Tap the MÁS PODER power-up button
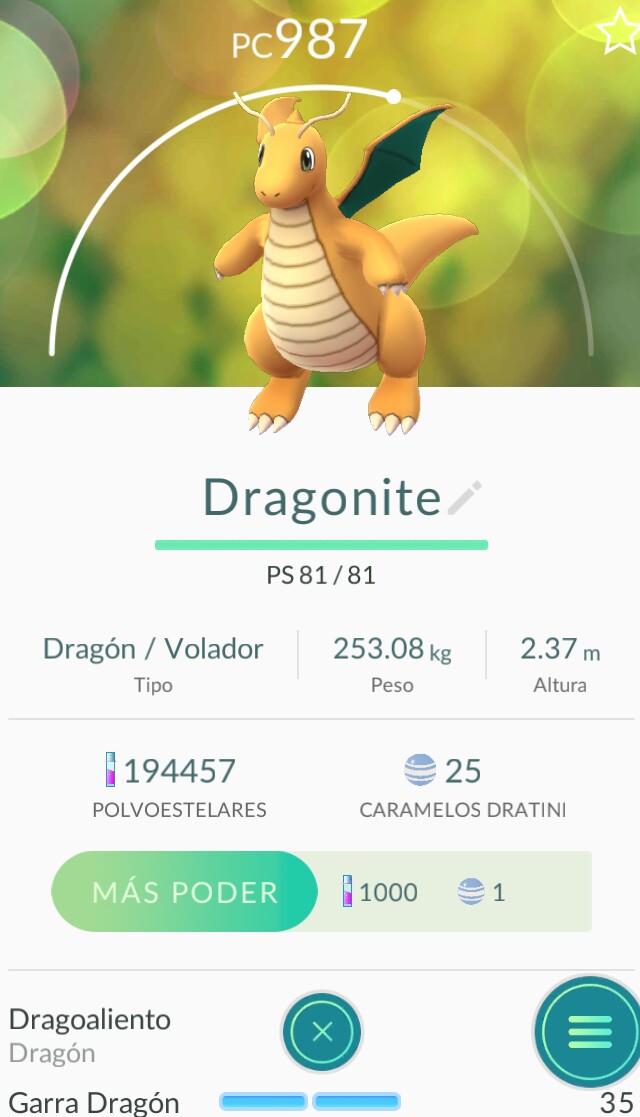This screenshot has height=1117, width=640. click(185, 891)
